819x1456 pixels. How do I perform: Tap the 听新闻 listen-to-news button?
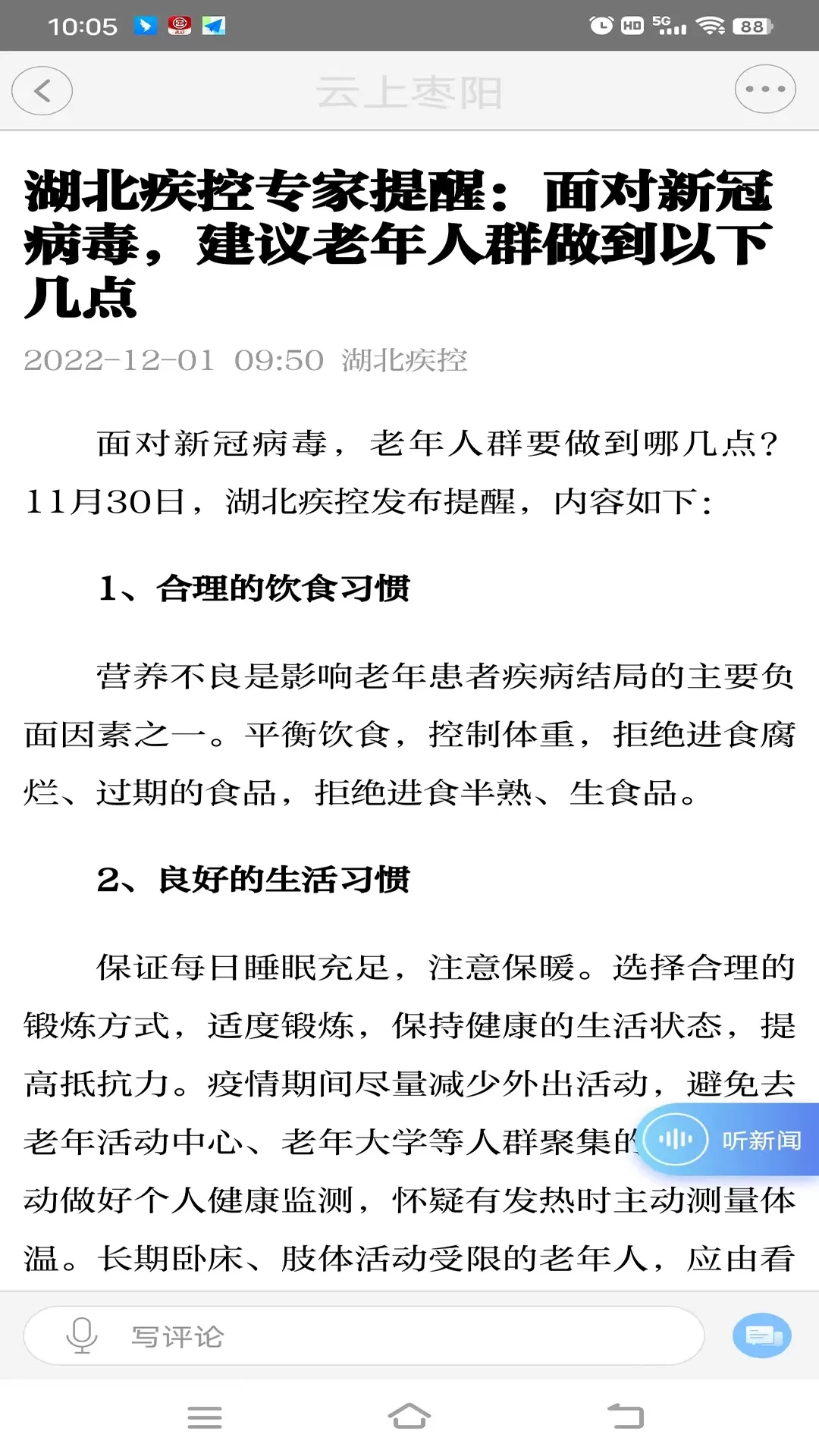click(x=726, y=1140)
